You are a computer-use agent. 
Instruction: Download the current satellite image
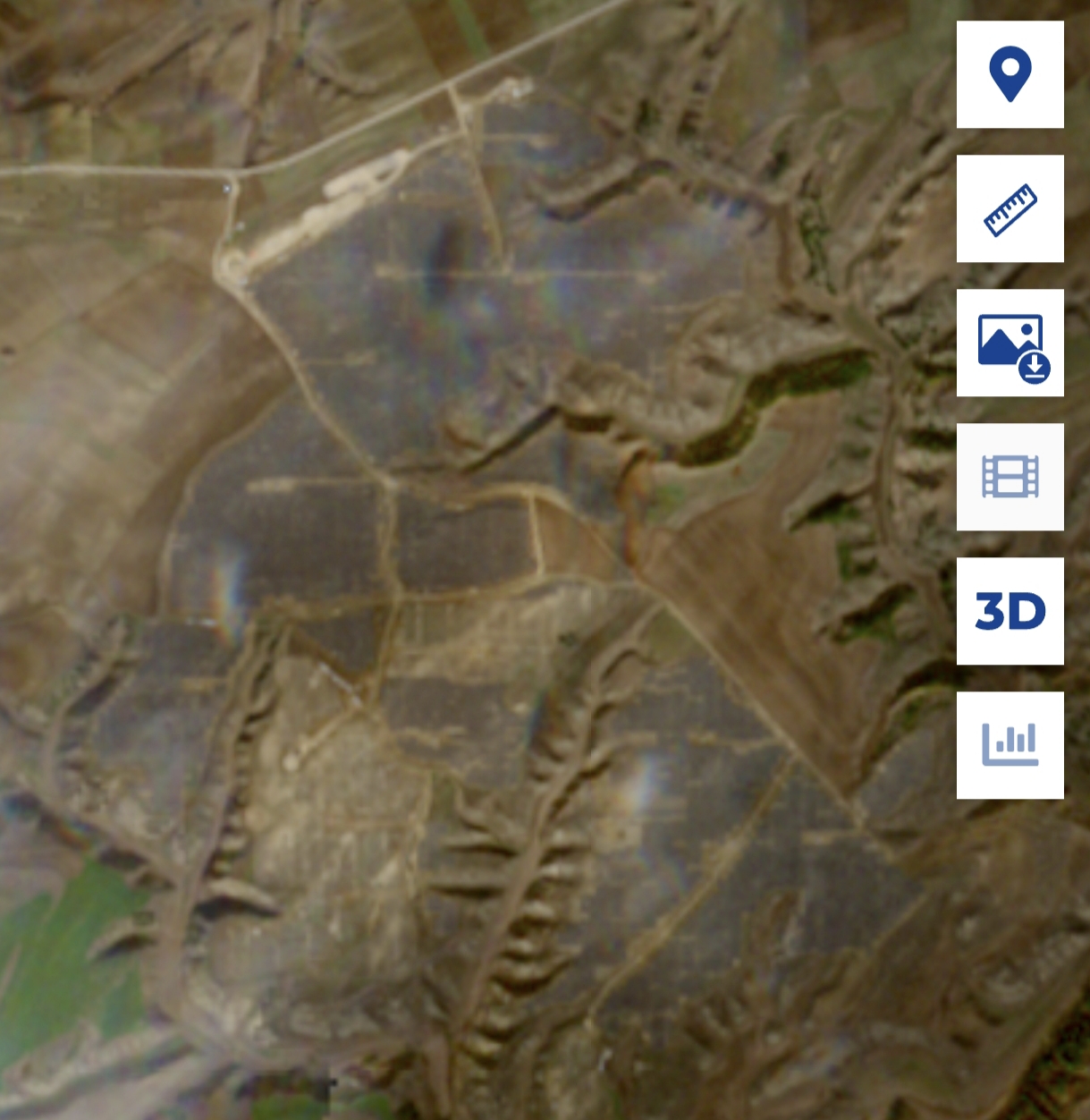coord(1010,343)
